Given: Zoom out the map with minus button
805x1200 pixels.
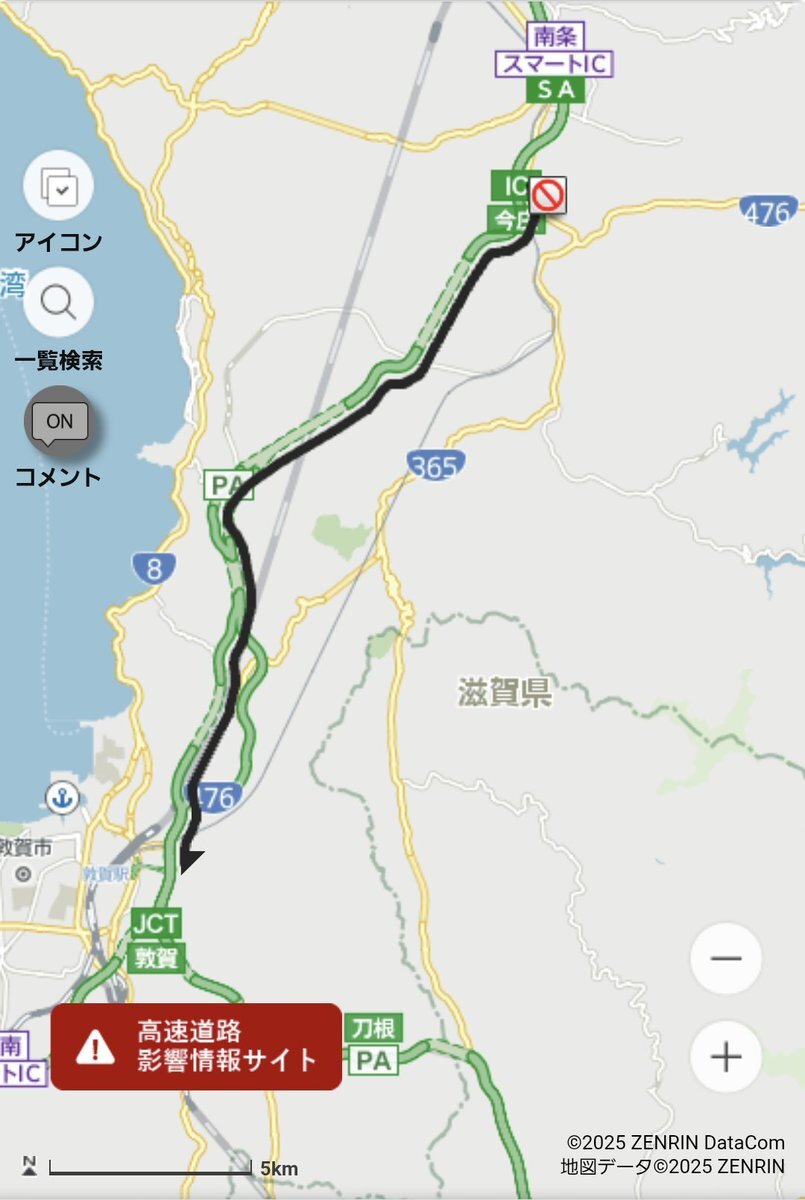Looking at the screenshot, I should coord(726,959).
